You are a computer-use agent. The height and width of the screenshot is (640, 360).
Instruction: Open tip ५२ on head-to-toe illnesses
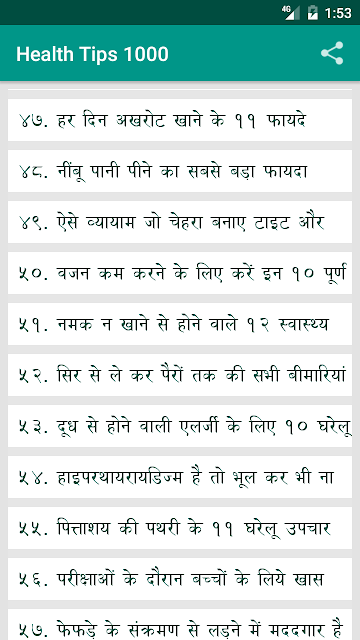[180, 375]
